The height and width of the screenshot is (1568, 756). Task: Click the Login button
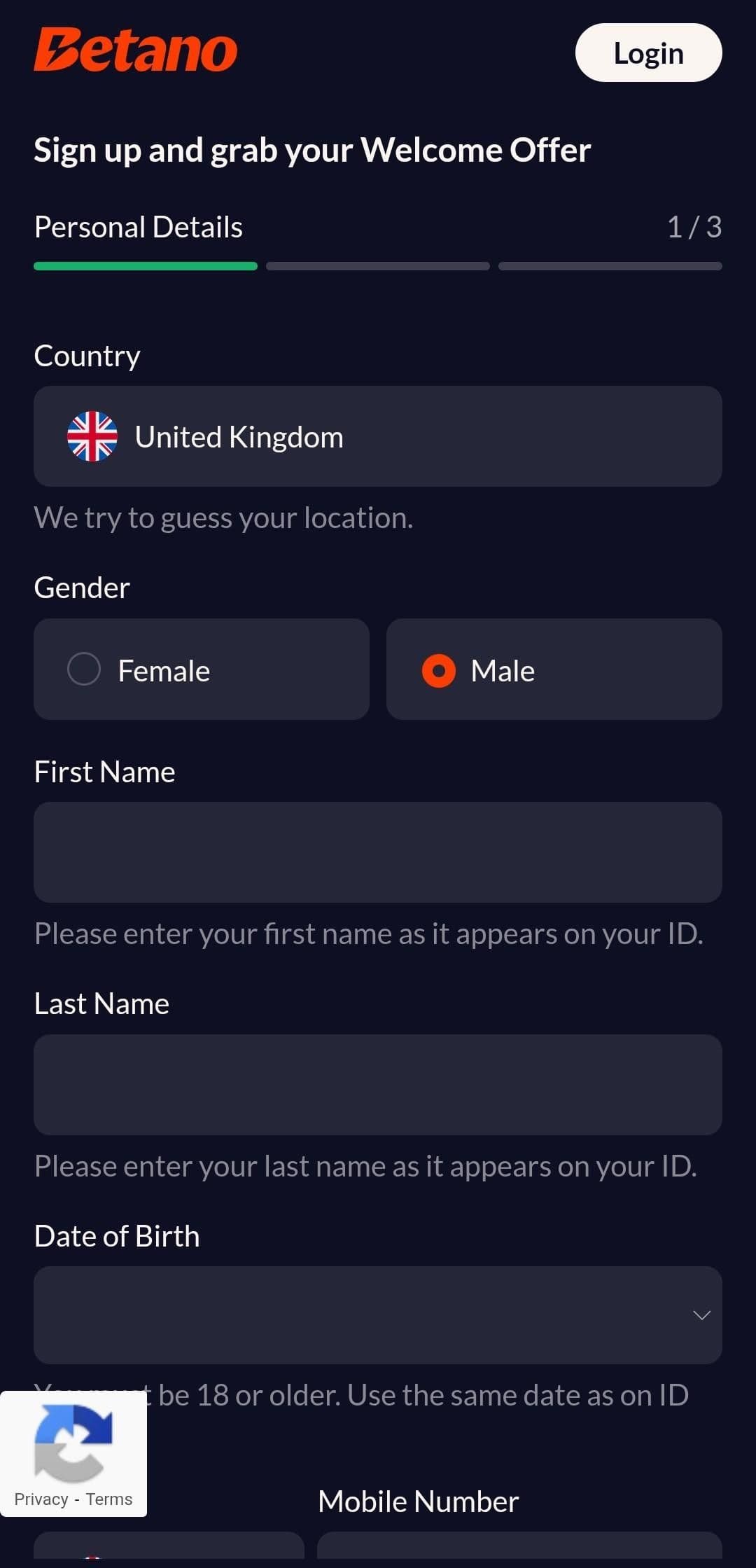(x=647, y=52)
